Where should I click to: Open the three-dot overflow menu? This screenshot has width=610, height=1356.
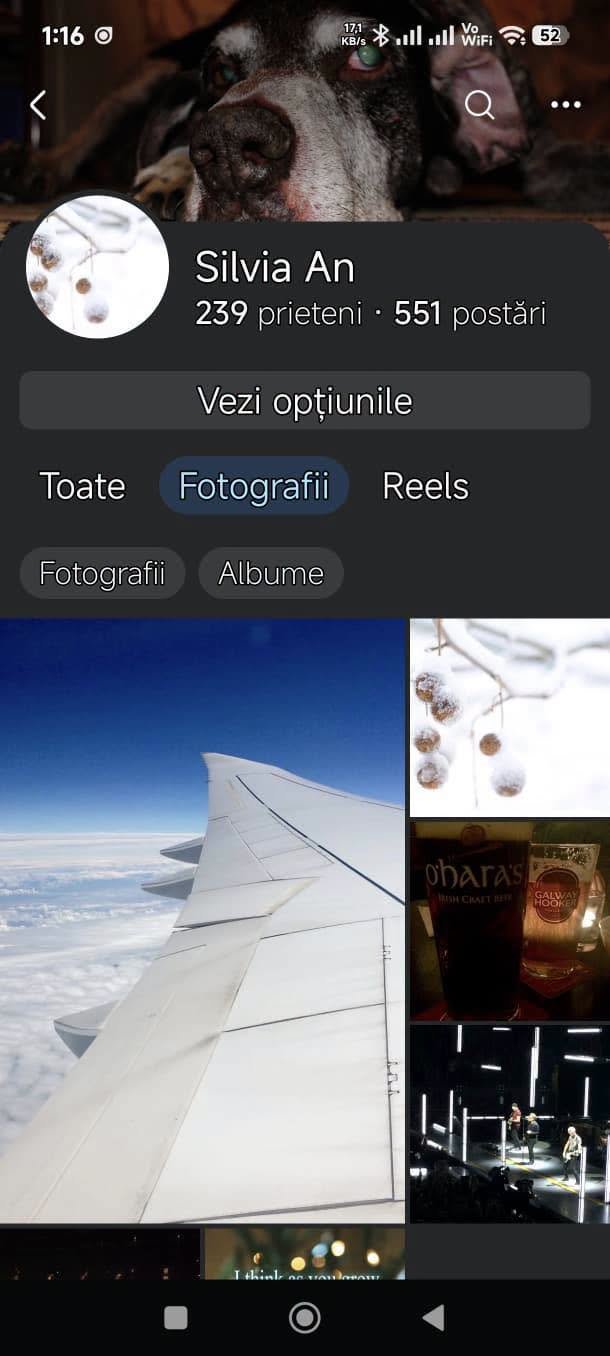pyautogui.click(x=566, y=105)
